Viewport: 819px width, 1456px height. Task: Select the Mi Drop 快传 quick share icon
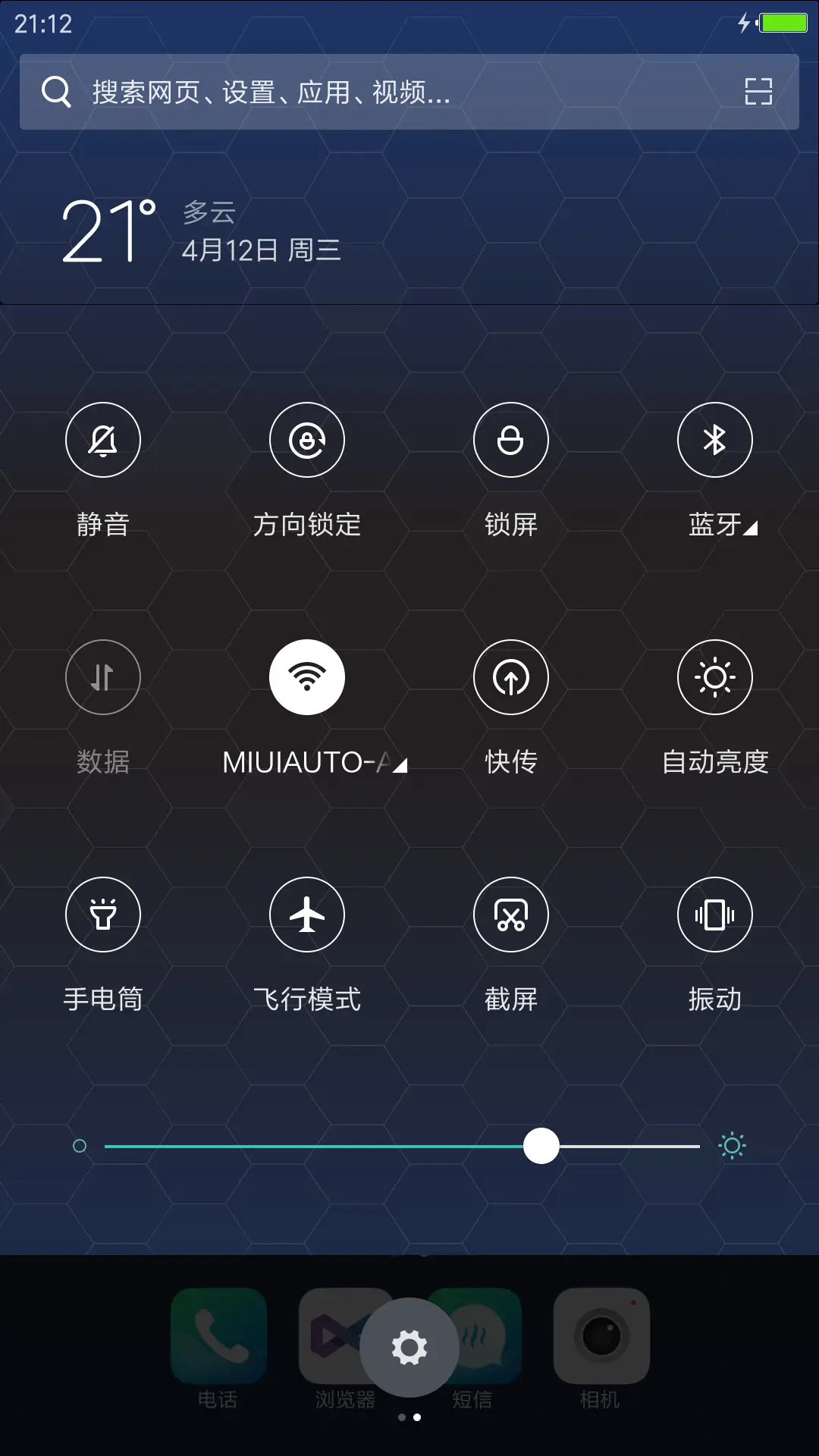(x=510, y=677)
